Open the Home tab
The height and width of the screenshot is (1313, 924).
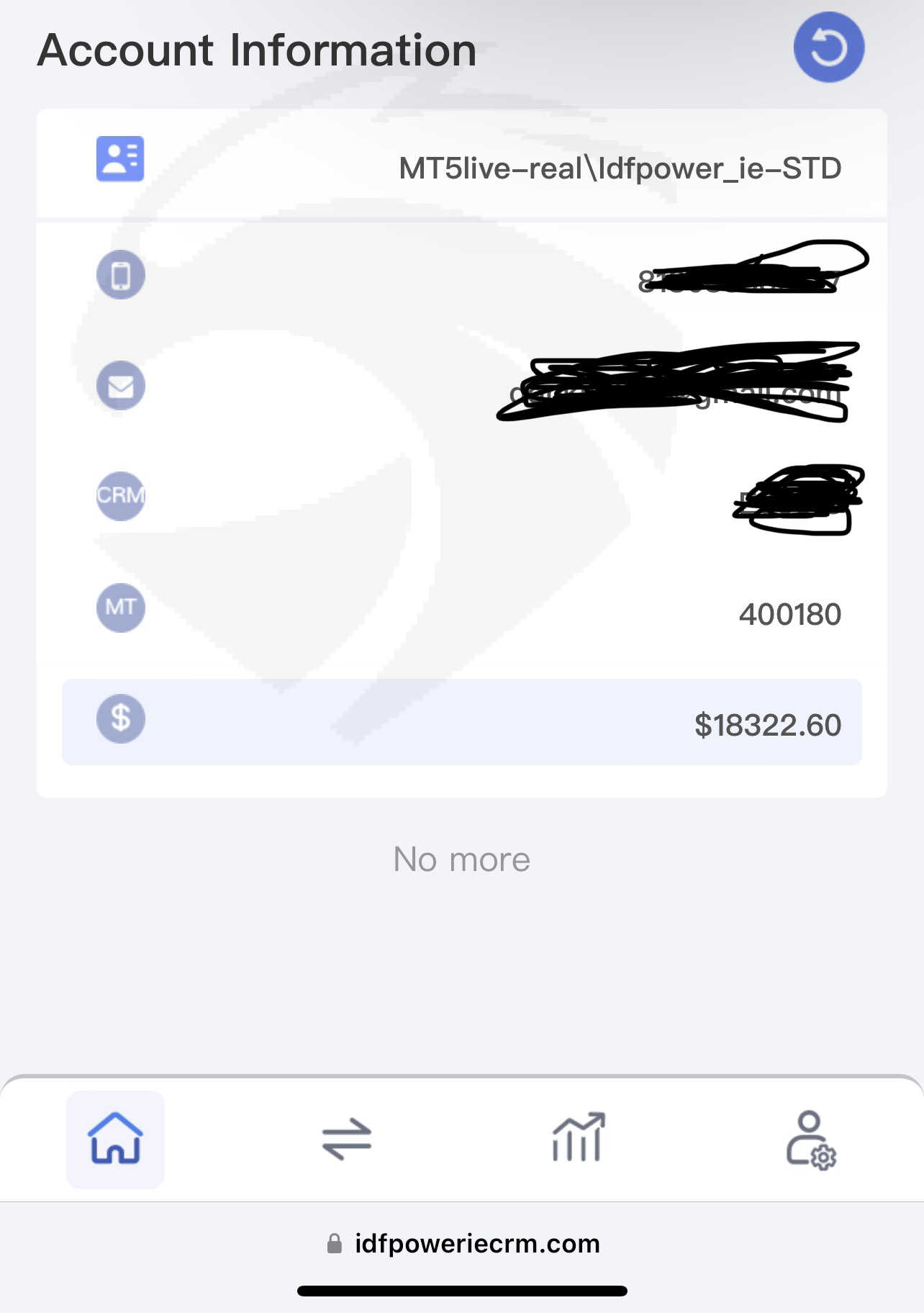(115, 1139)
